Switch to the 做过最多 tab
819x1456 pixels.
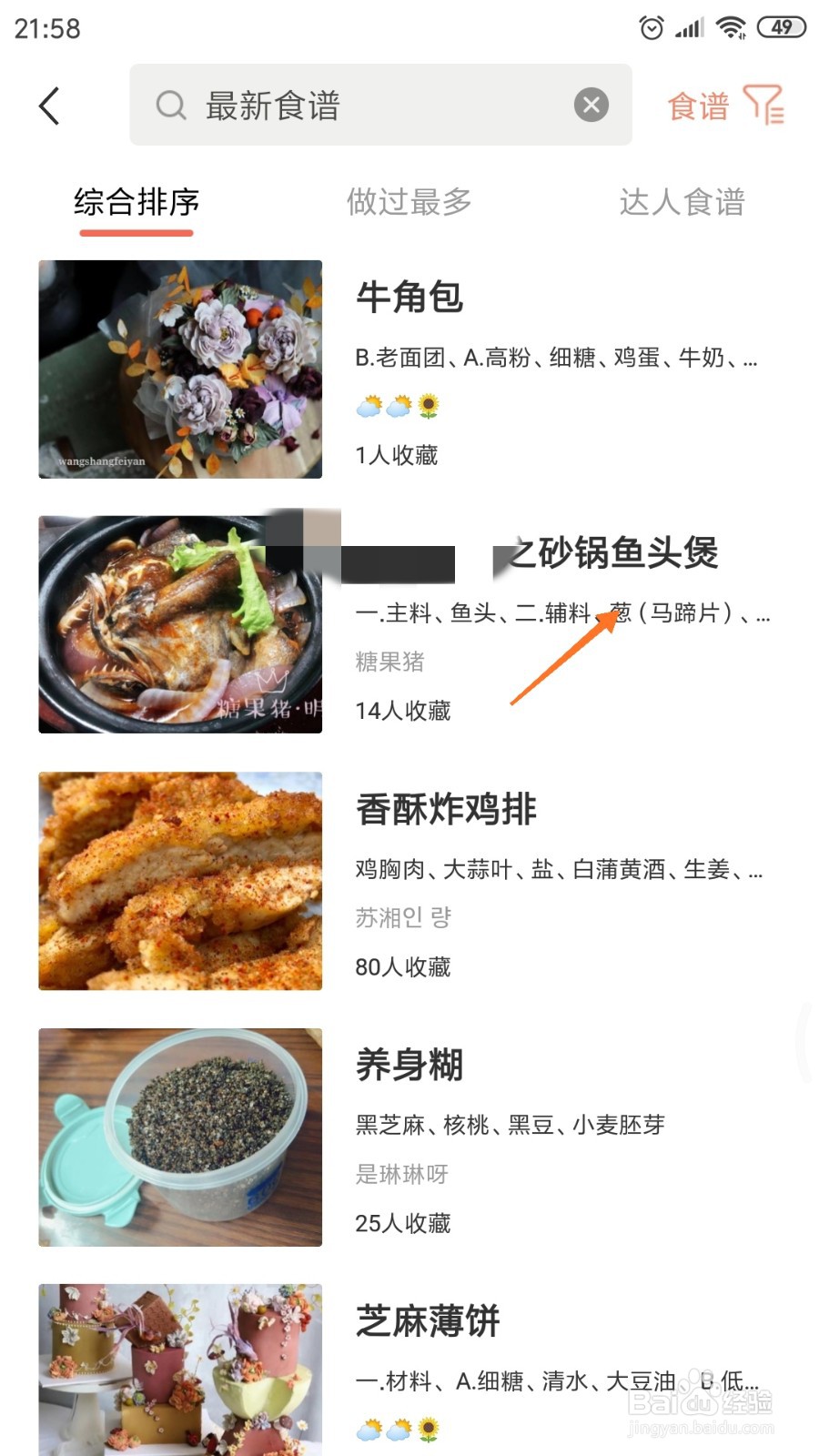click(409, 203)
